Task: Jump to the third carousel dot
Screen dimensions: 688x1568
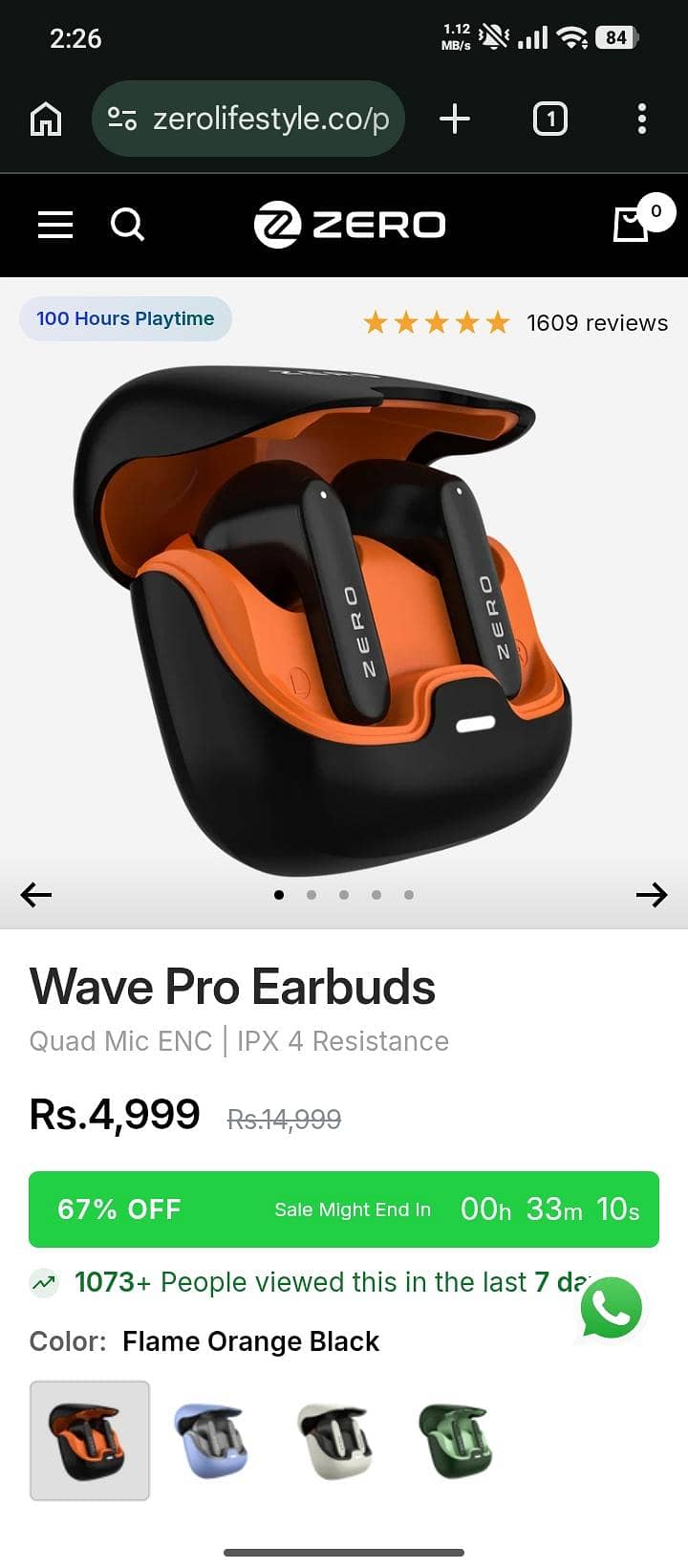Action: [x=344, y=895]
